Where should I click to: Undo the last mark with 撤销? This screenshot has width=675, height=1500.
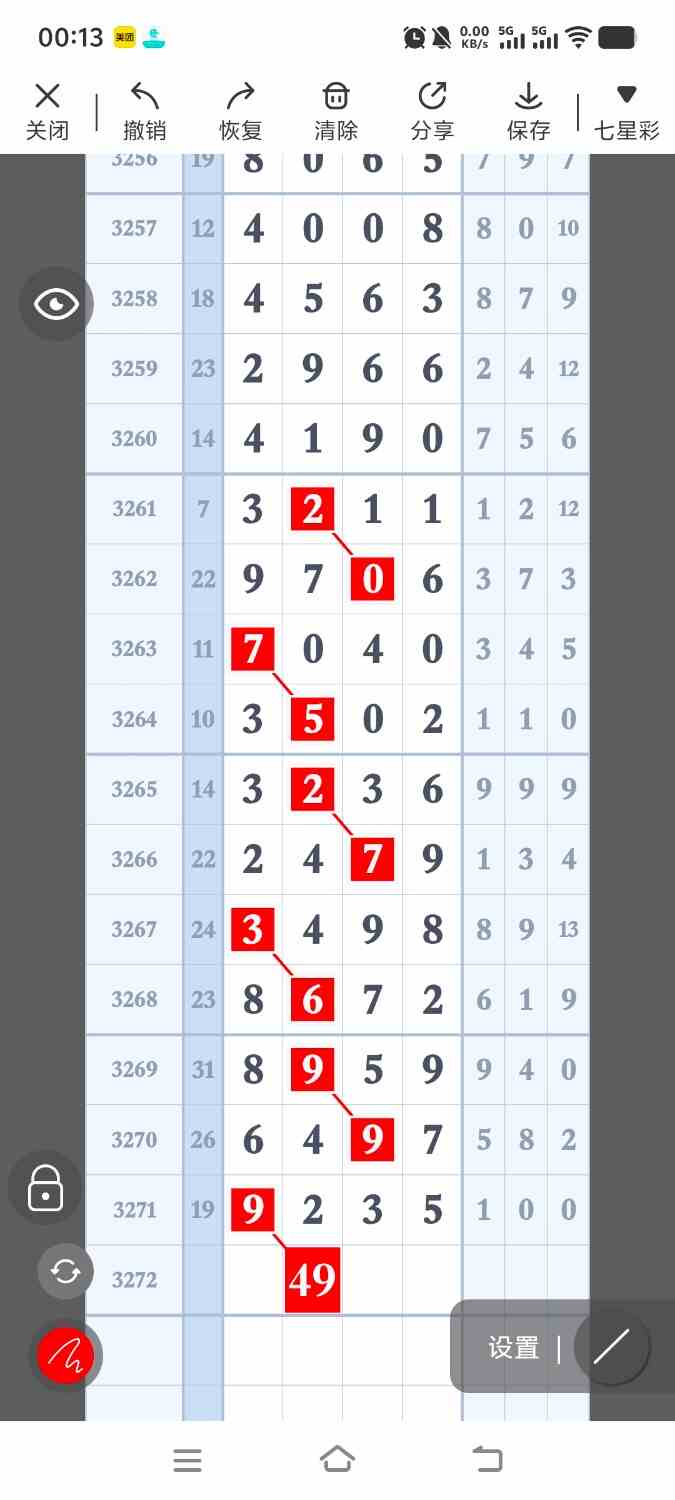(x=145, y=112)
